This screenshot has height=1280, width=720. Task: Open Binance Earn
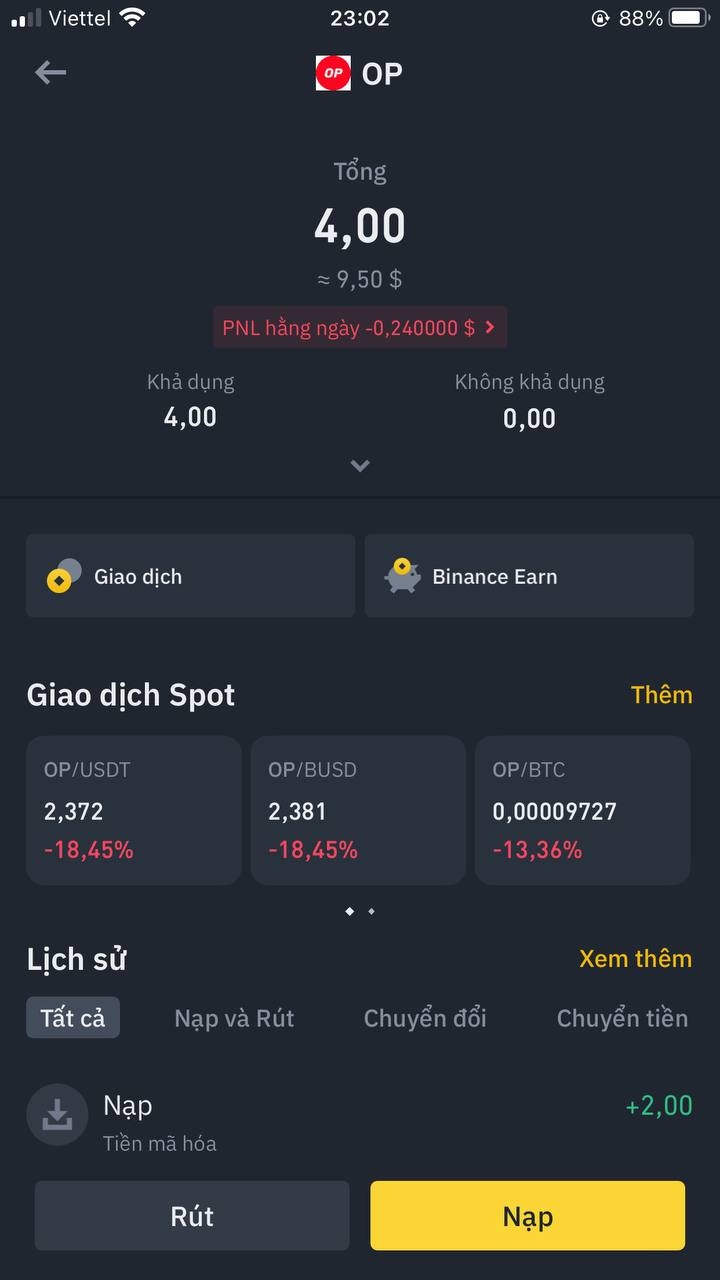point(528,576)
